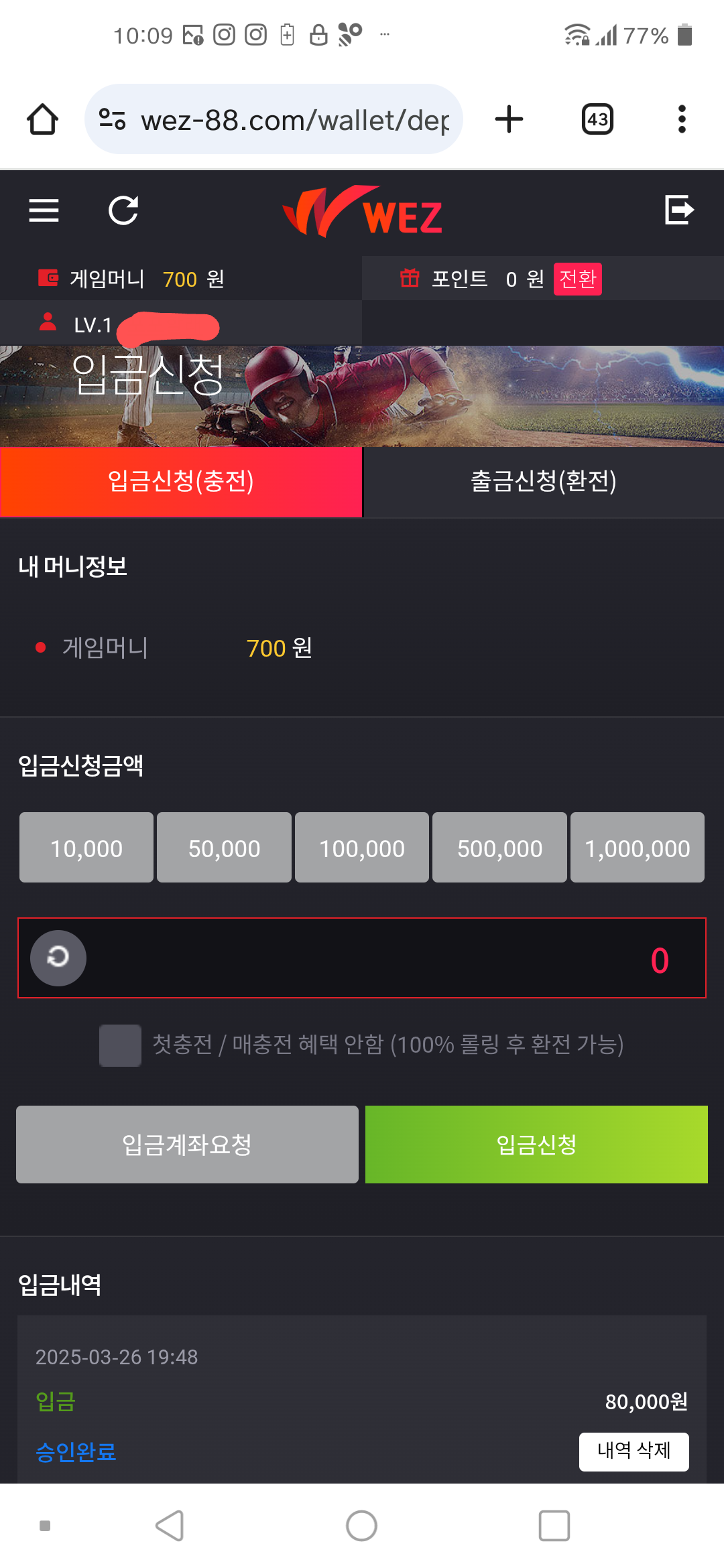This screenshot has width=724, height=1568.
Task: Go back with the system back button
Action: click(170, 1526)
